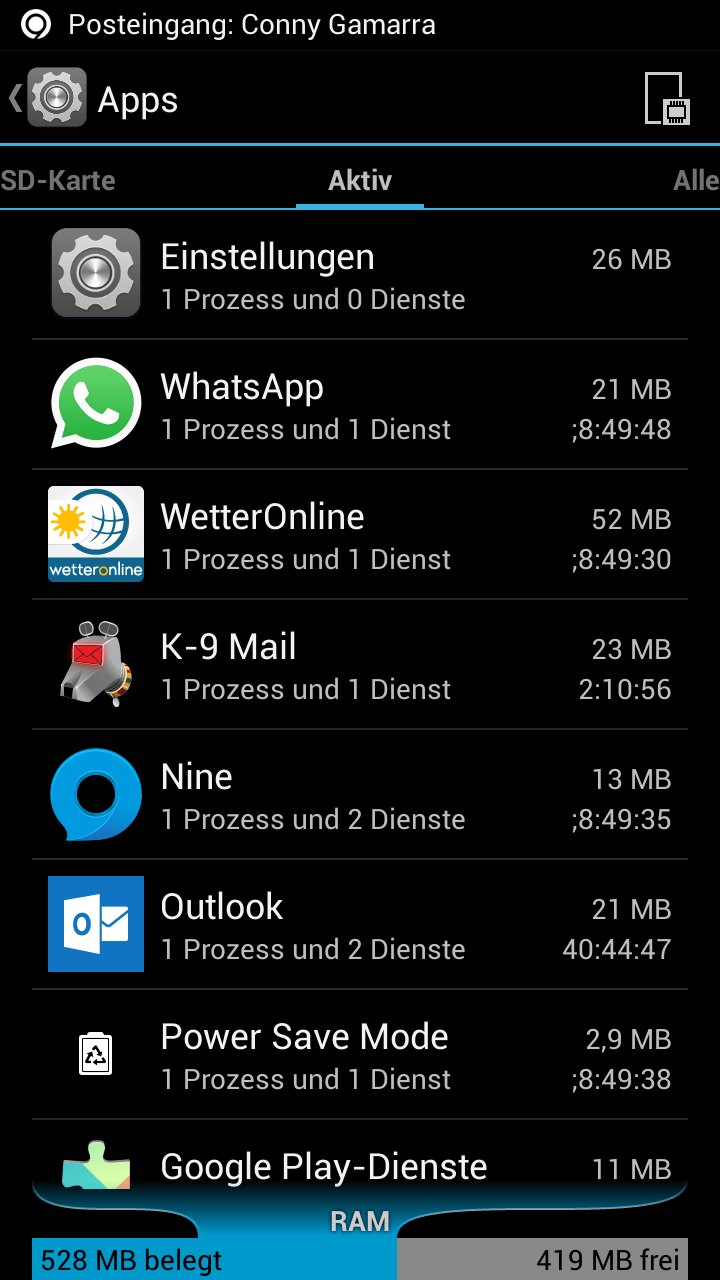Viewport: 720px width, 1280px height.
Task: Switch to the Alle tab
Action: [x=696, y=180]
